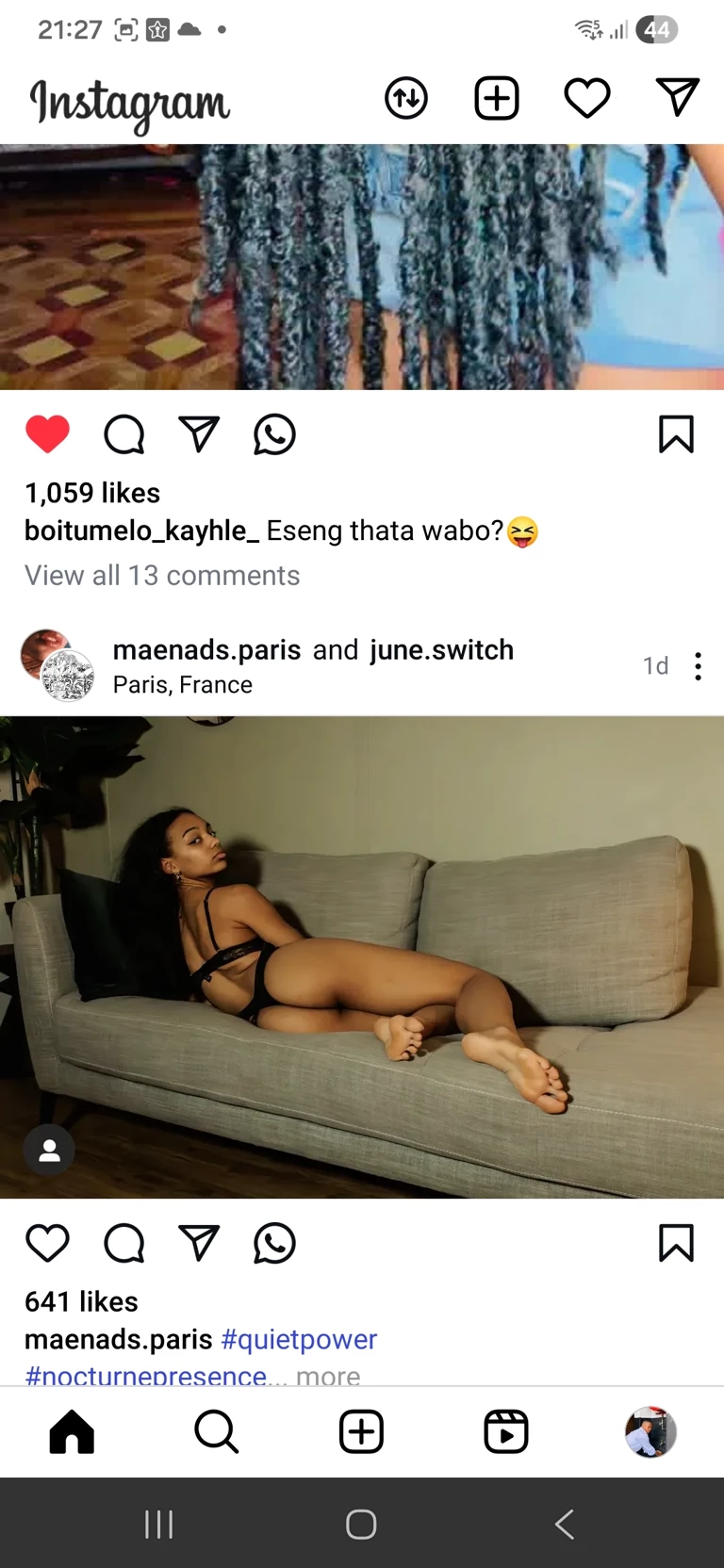Image resolution: width=724 pixels, height=1568 pixels.
Task: Comment on boitumelo_kayhle_'s post
Action: (x=123, y=434)
